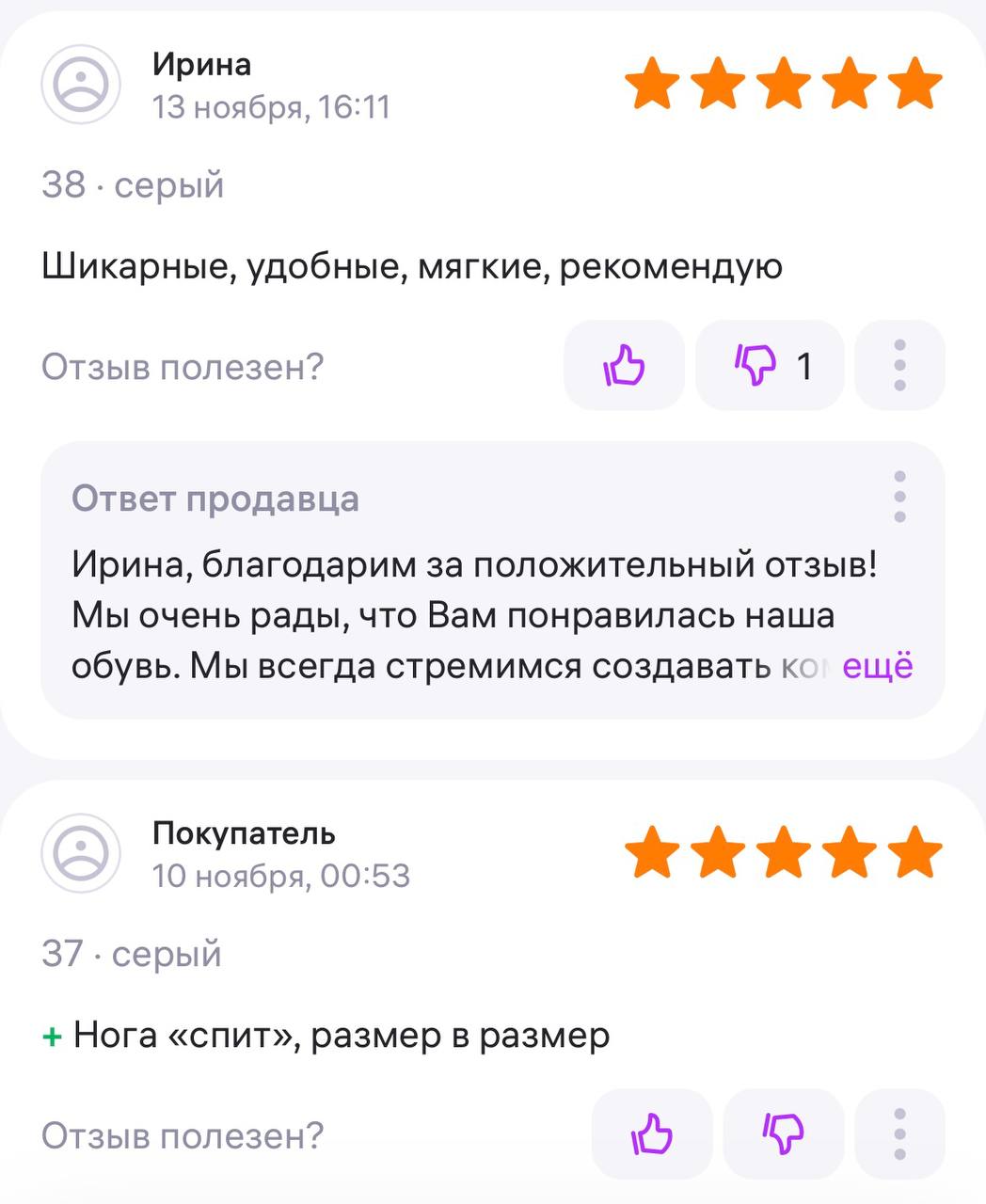This screenshot has width=986, height=1204.
Task: Open overflow menu on seller's reply
Action: 899,497
